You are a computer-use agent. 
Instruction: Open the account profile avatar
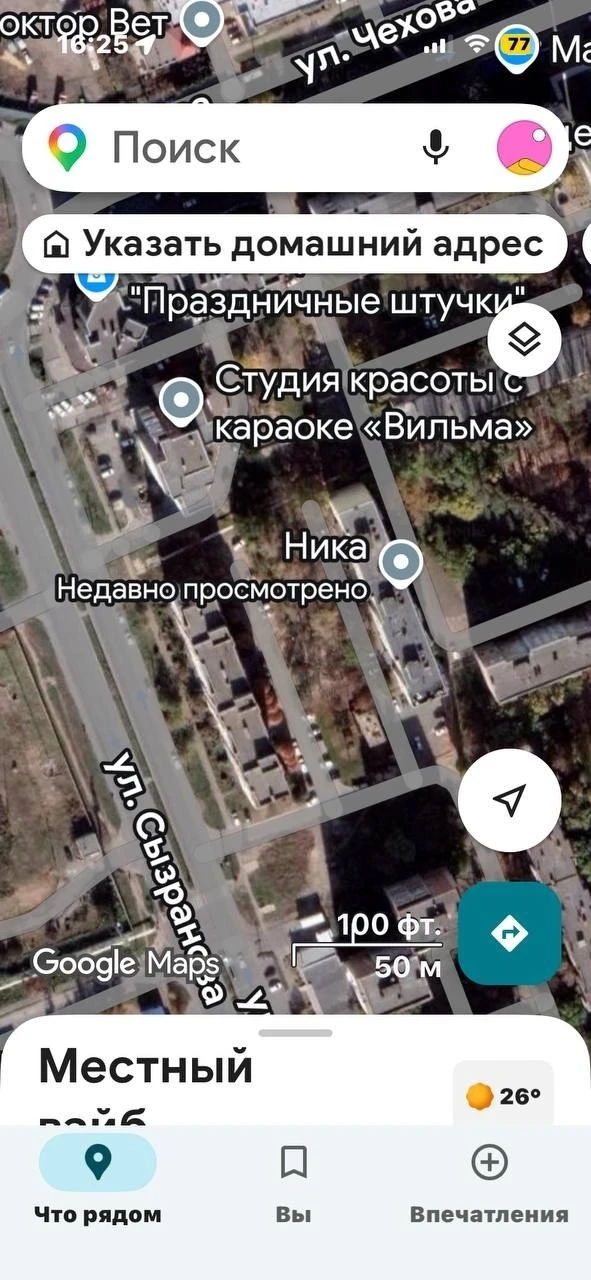point(525,148)
